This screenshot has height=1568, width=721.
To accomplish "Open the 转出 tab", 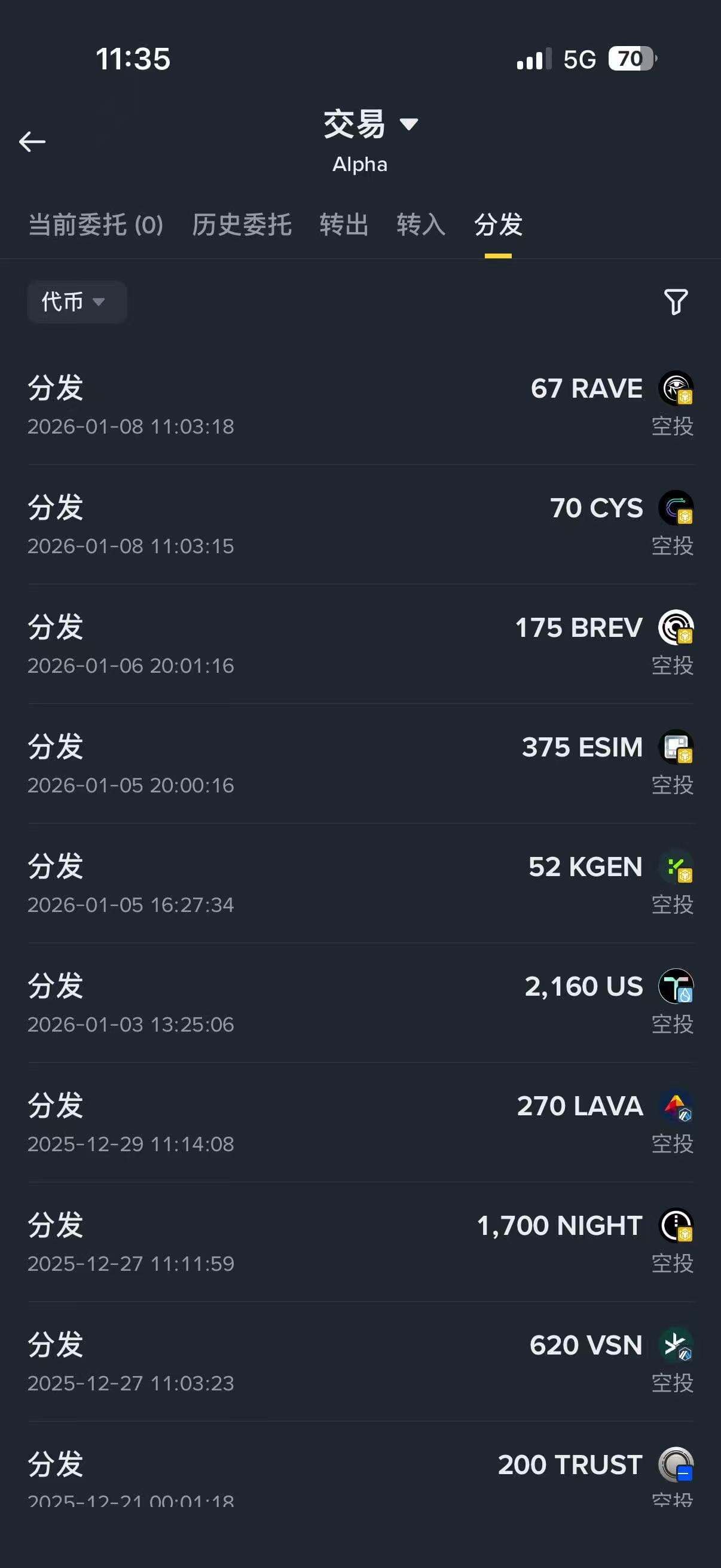I will click(344, 225).
